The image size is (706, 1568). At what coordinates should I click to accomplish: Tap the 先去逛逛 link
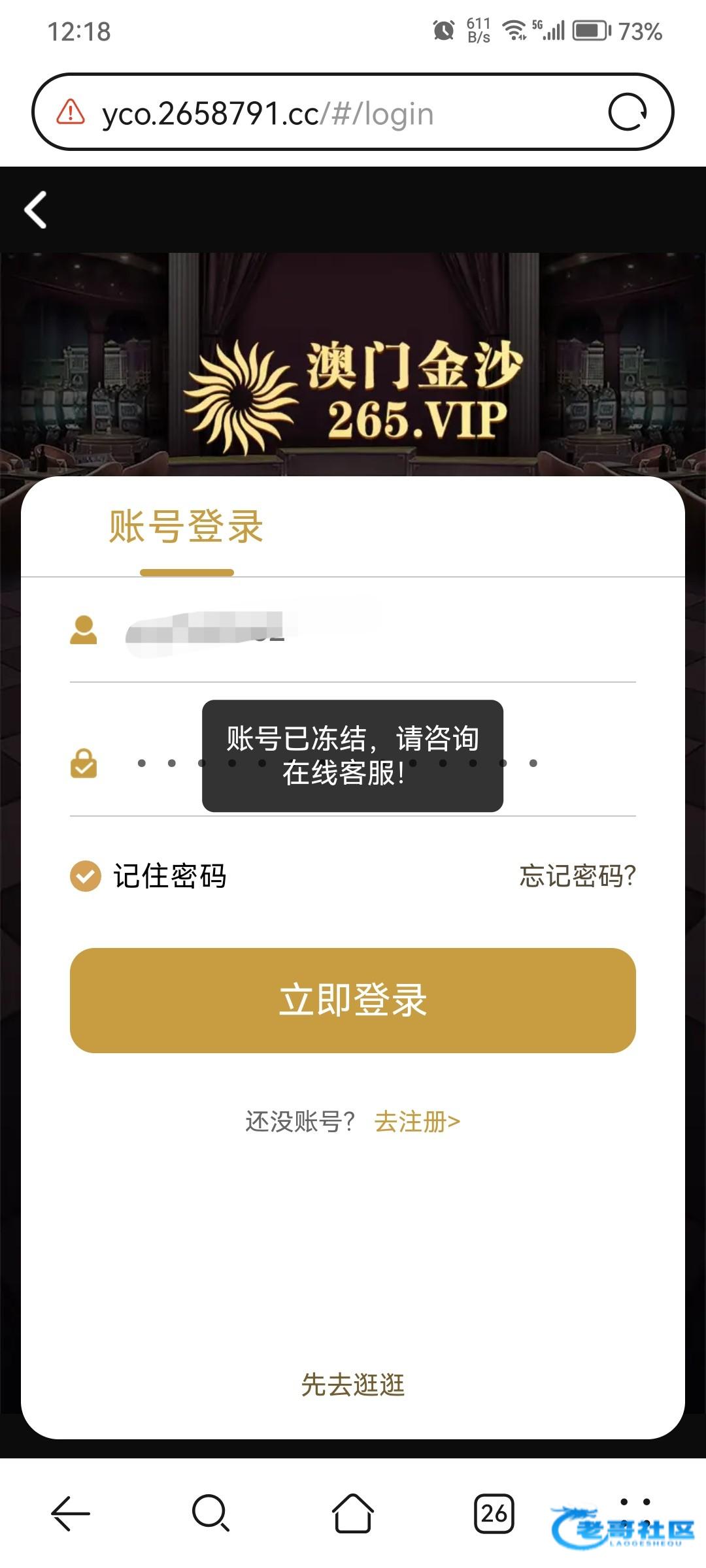353,1384
